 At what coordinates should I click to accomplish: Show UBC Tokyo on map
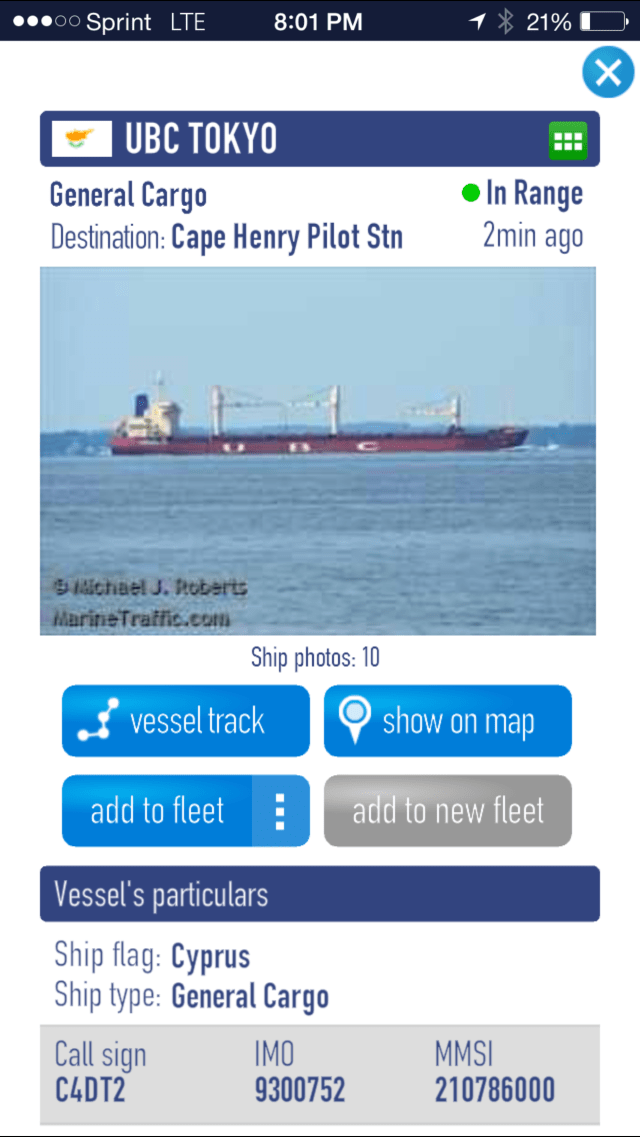pyautogui.click(x=447, y=721)
